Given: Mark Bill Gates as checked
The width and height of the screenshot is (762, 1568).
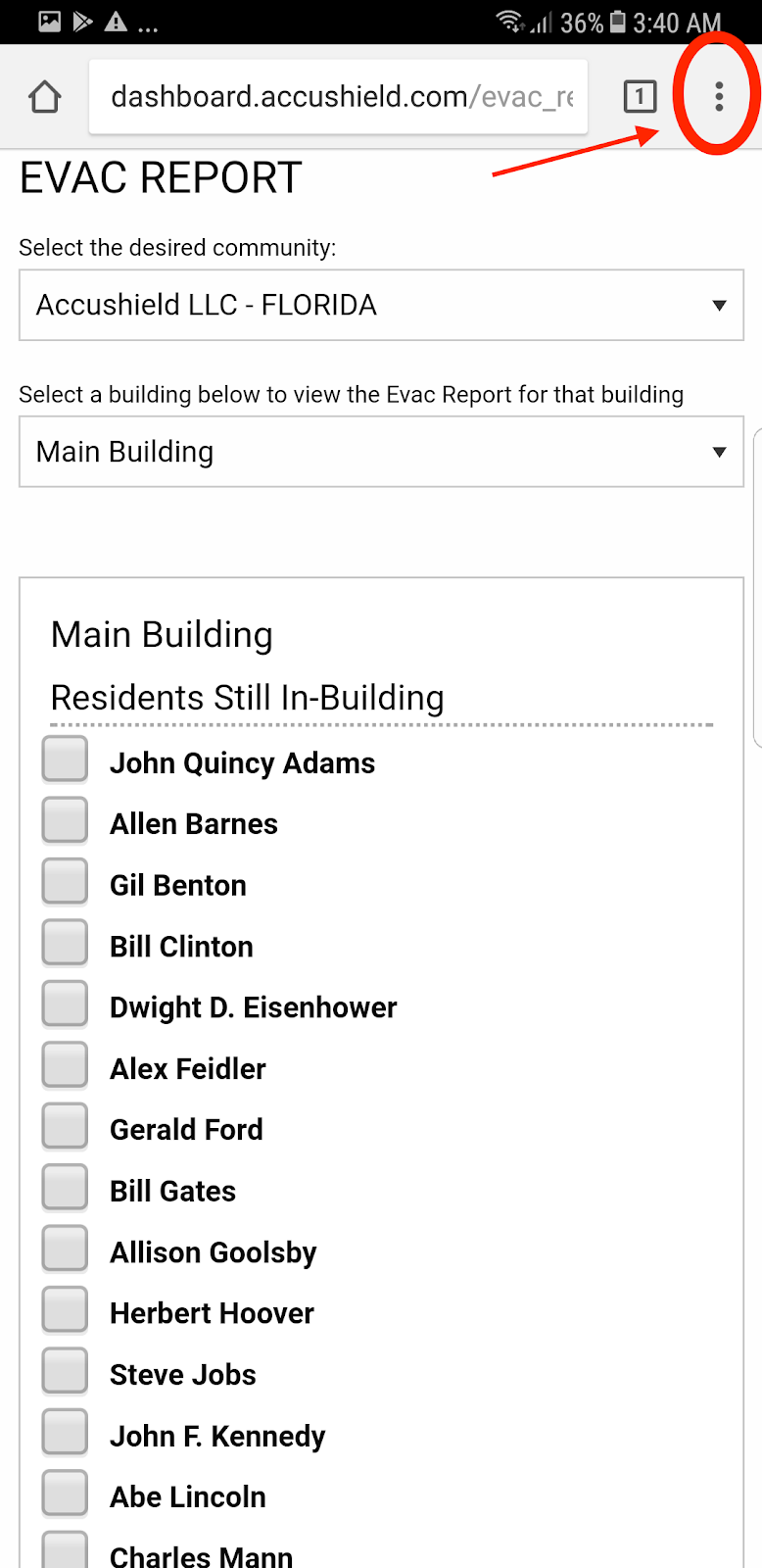Looking at the screenshot, I should pyautogui.click(x=66, y=1188).
